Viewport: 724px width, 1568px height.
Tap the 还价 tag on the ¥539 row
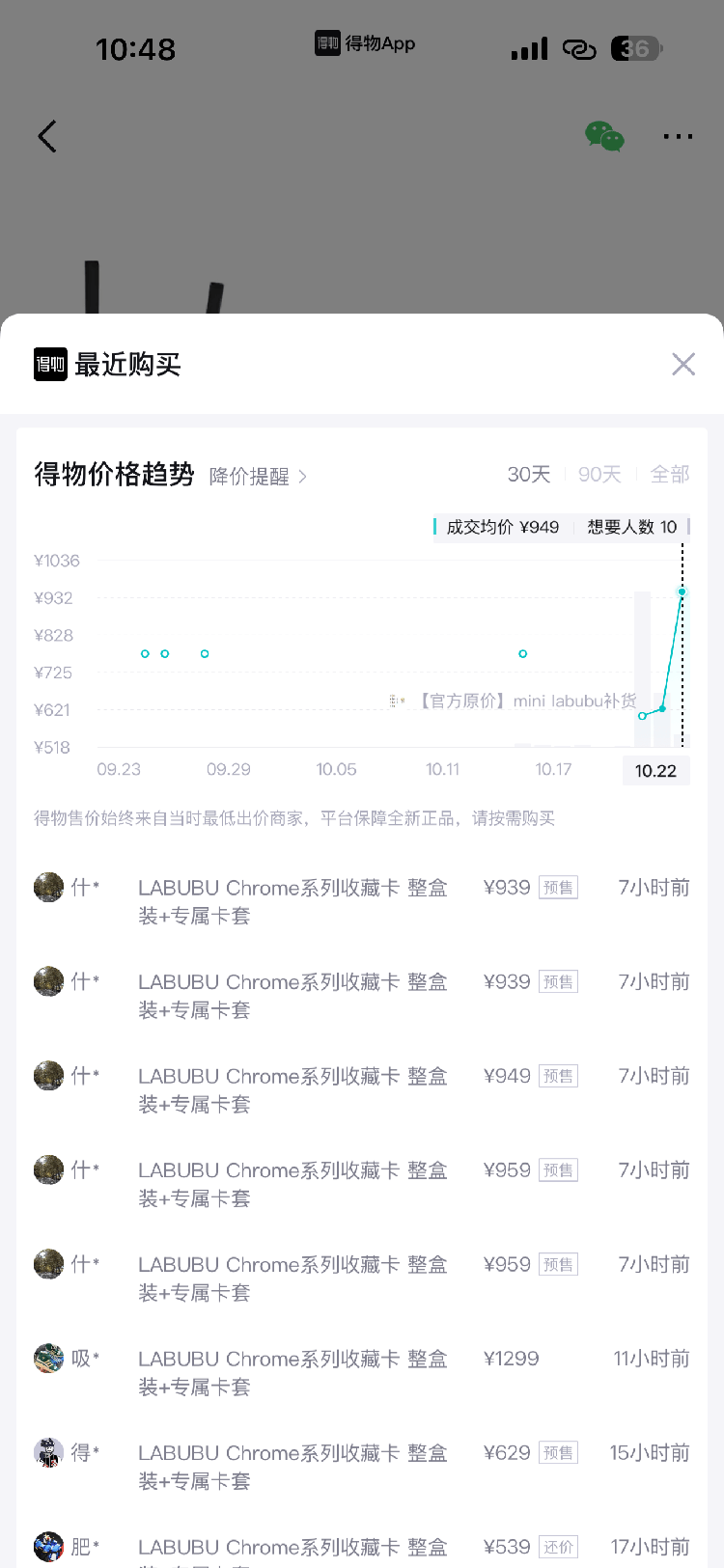(x=560, y=1547)
